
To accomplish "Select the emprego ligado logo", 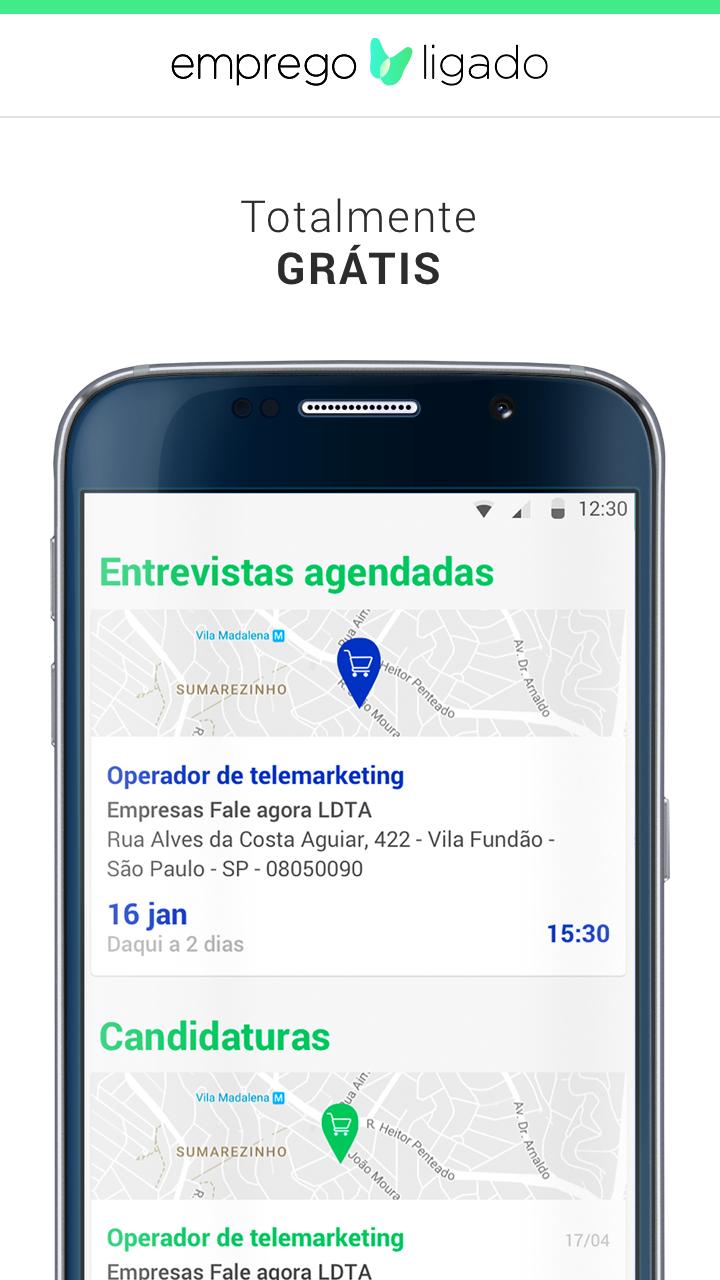I will pyautogui.click(x=360, y=63).
